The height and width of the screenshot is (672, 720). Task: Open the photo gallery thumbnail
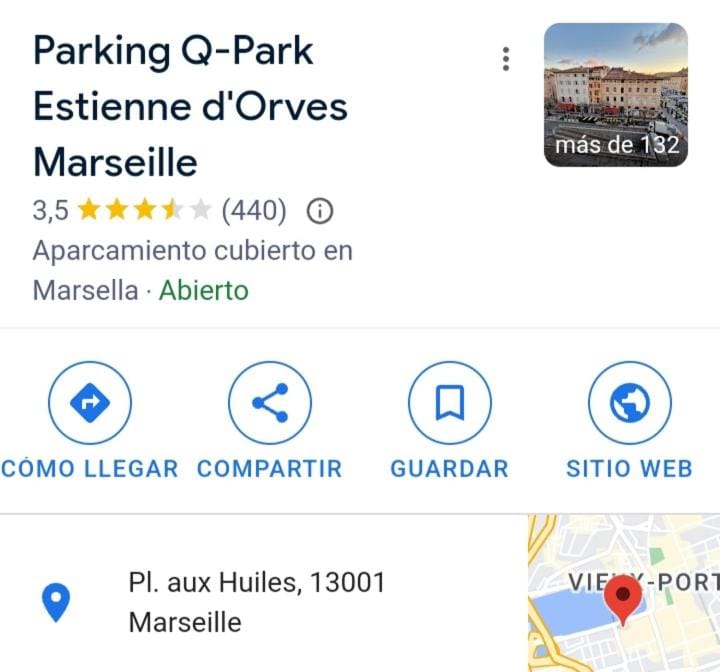pyautogui.click(x=615, y=95)
